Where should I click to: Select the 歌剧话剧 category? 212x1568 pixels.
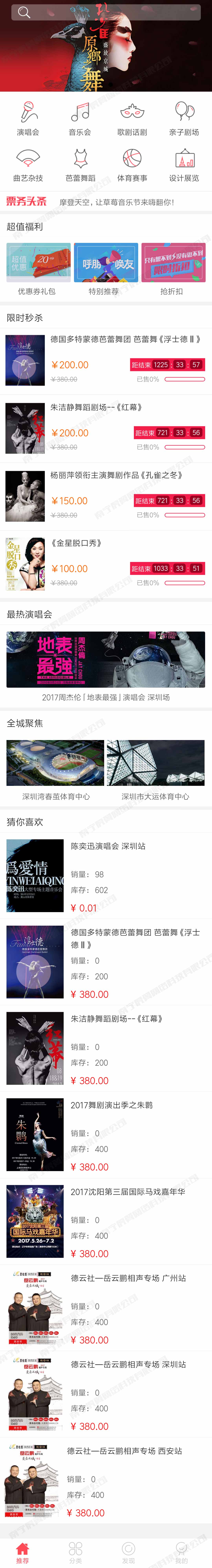tap(132, 119)
